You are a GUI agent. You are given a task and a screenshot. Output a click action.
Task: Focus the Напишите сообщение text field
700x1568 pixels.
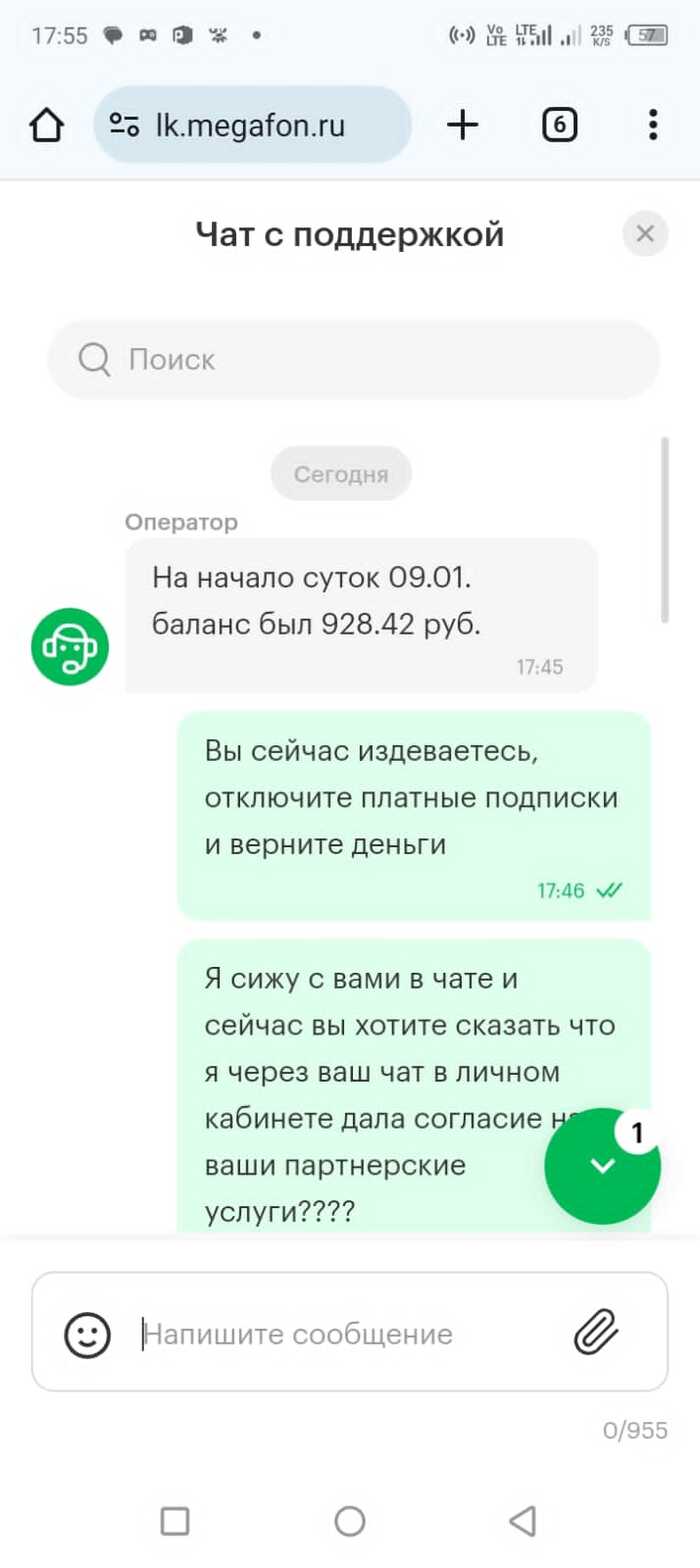[350, 1334]
